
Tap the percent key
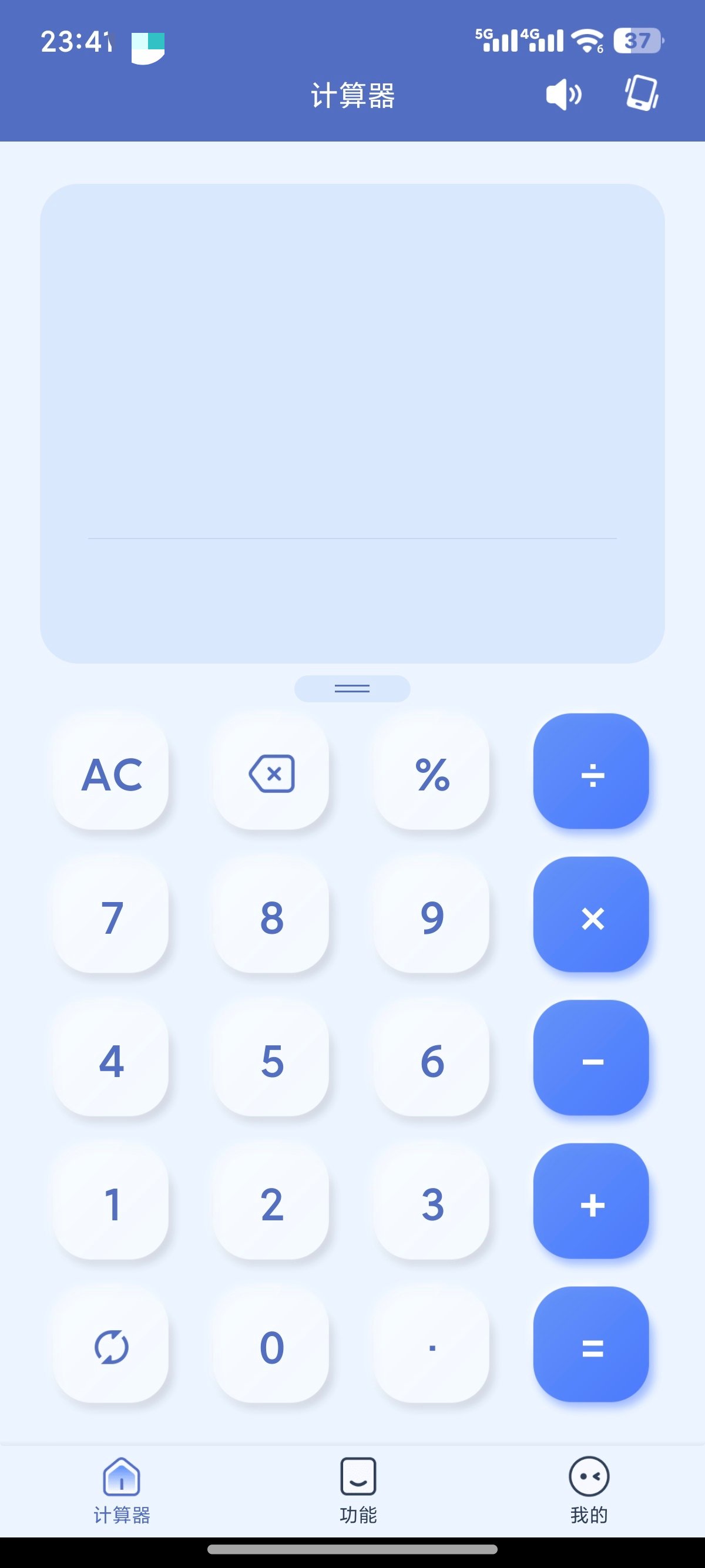[x=432, y=774]
